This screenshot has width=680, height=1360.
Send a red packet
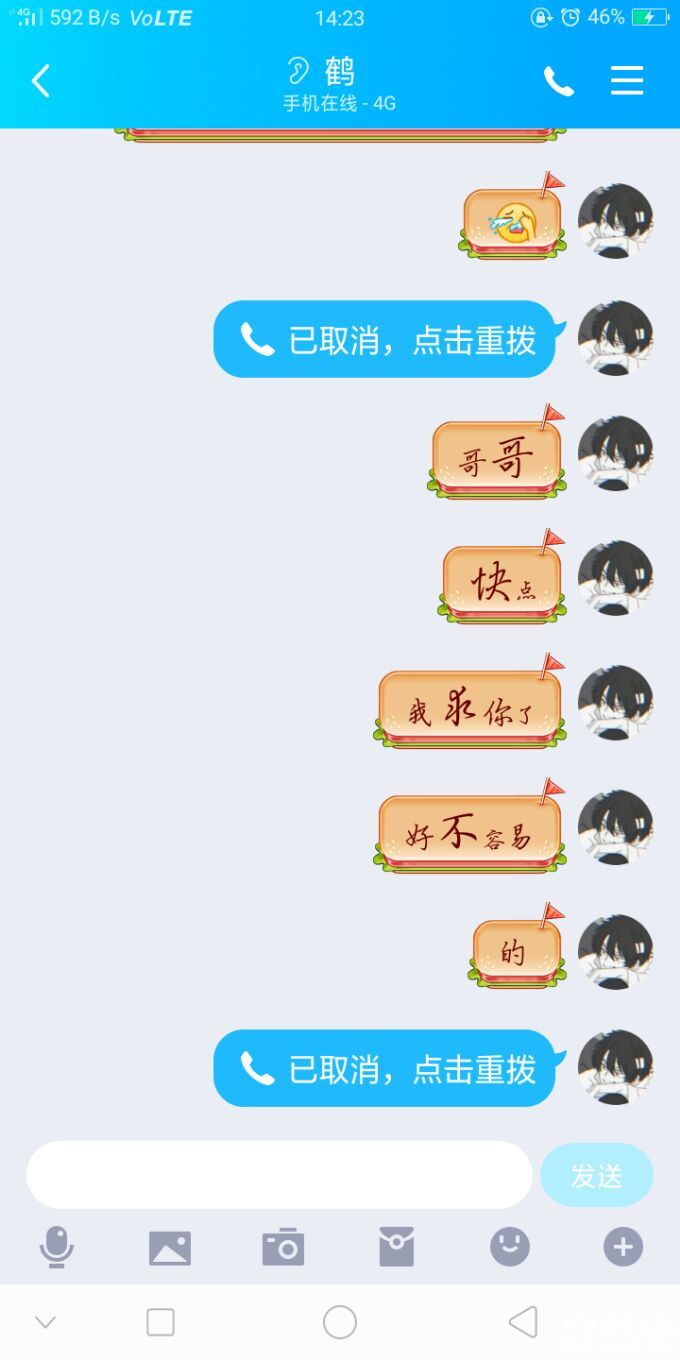point(396,1247)
